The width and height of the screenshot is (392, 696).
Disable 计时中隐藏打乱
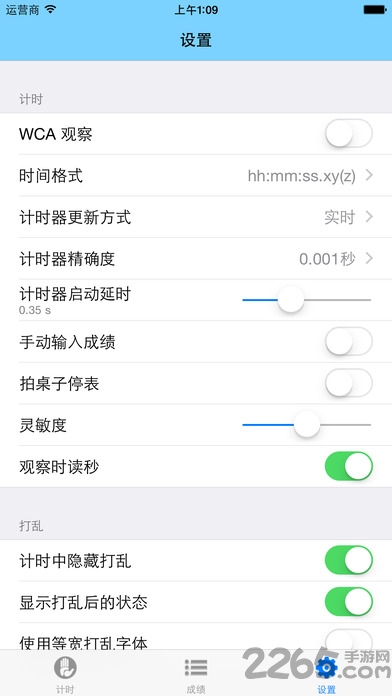(x=348, y=561)
